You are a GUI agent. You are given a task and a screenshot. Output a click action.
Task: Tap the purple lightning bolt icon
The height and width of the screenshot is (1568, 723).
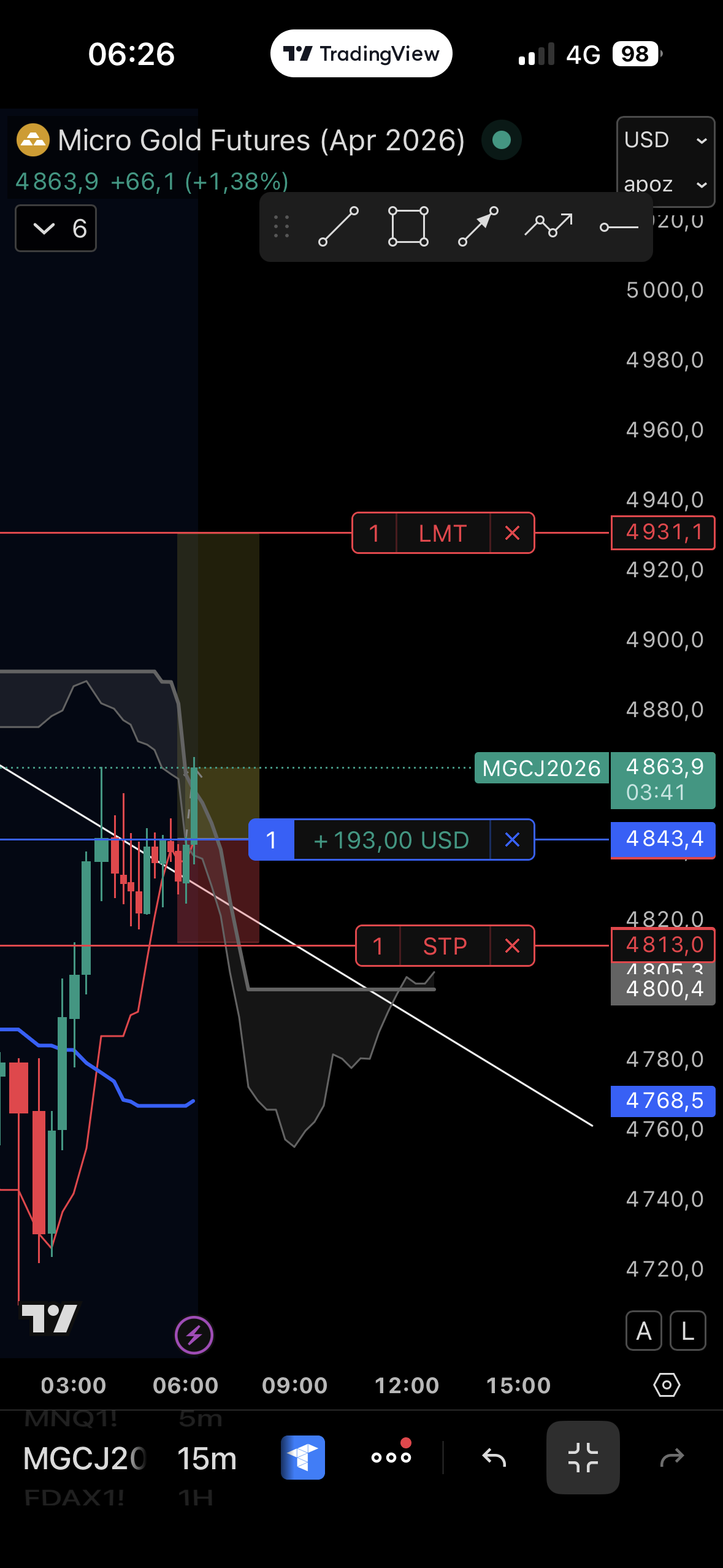[194, 1335]
